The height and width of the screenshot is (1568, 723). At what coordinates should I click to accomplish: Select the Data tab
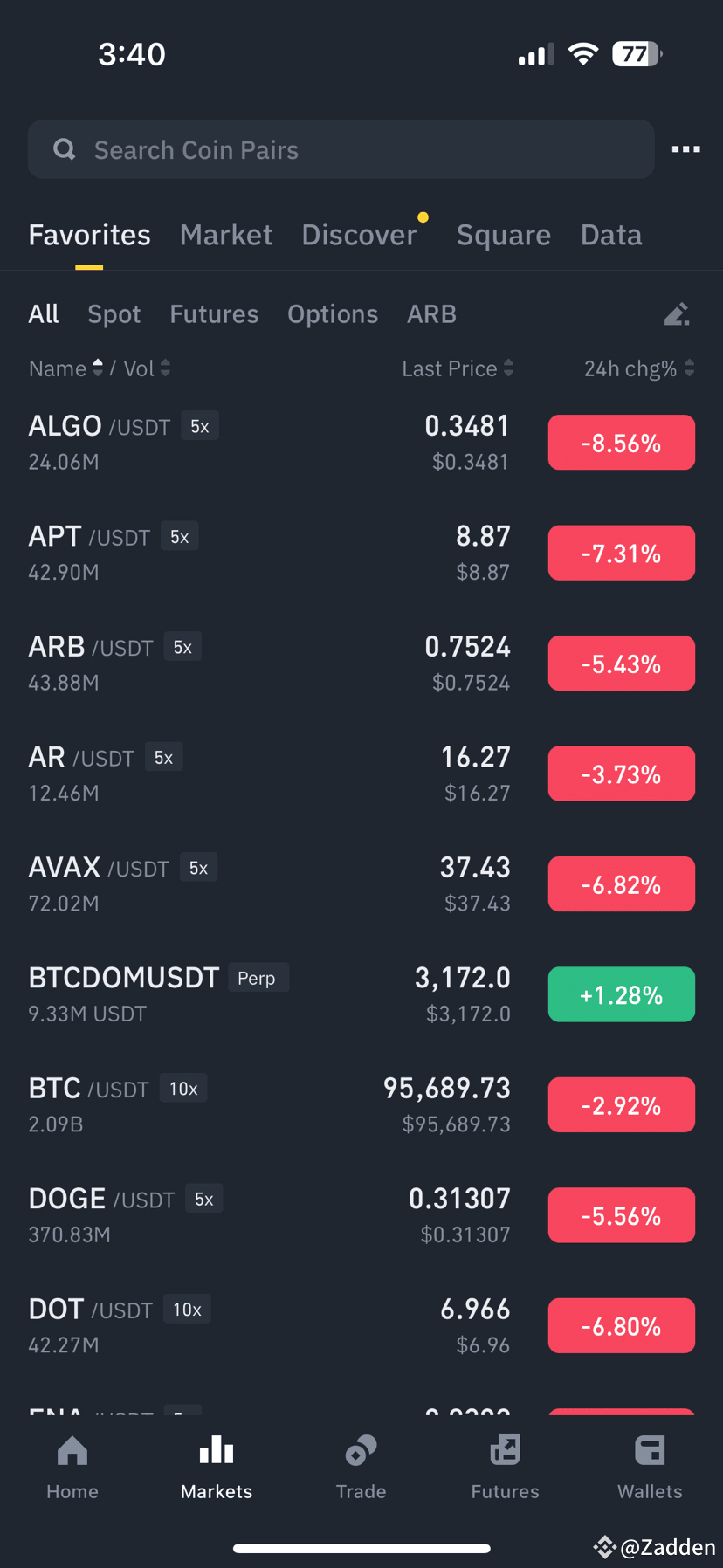pos(611,235)
